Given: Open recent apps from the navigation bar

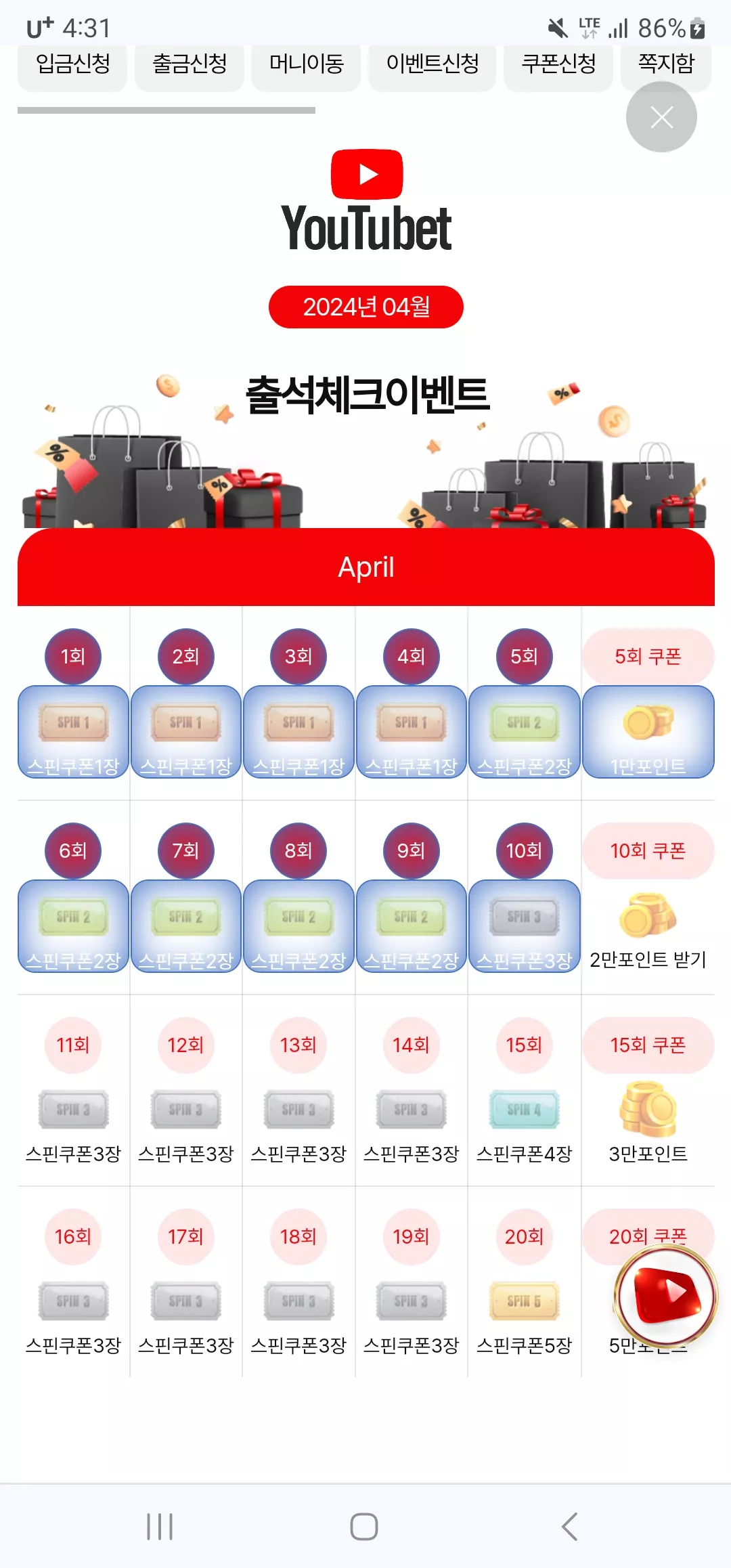Looking at the screenshot, I should tap(160, 1526).
